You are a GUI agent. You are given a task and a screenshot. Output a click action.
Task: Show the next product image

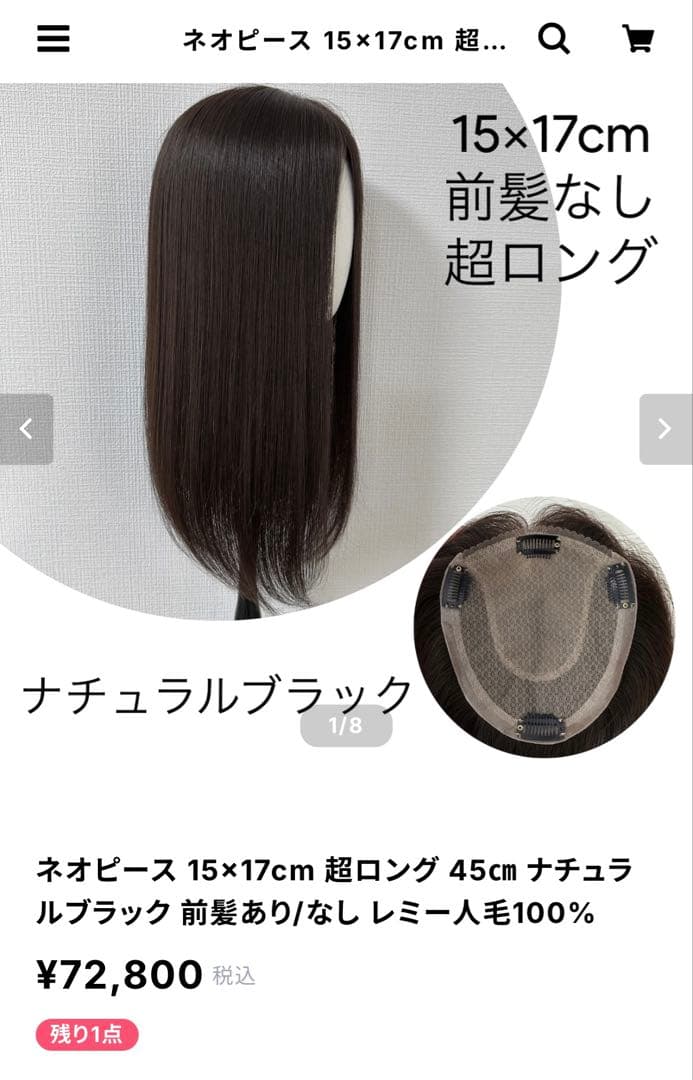point(665,429)
